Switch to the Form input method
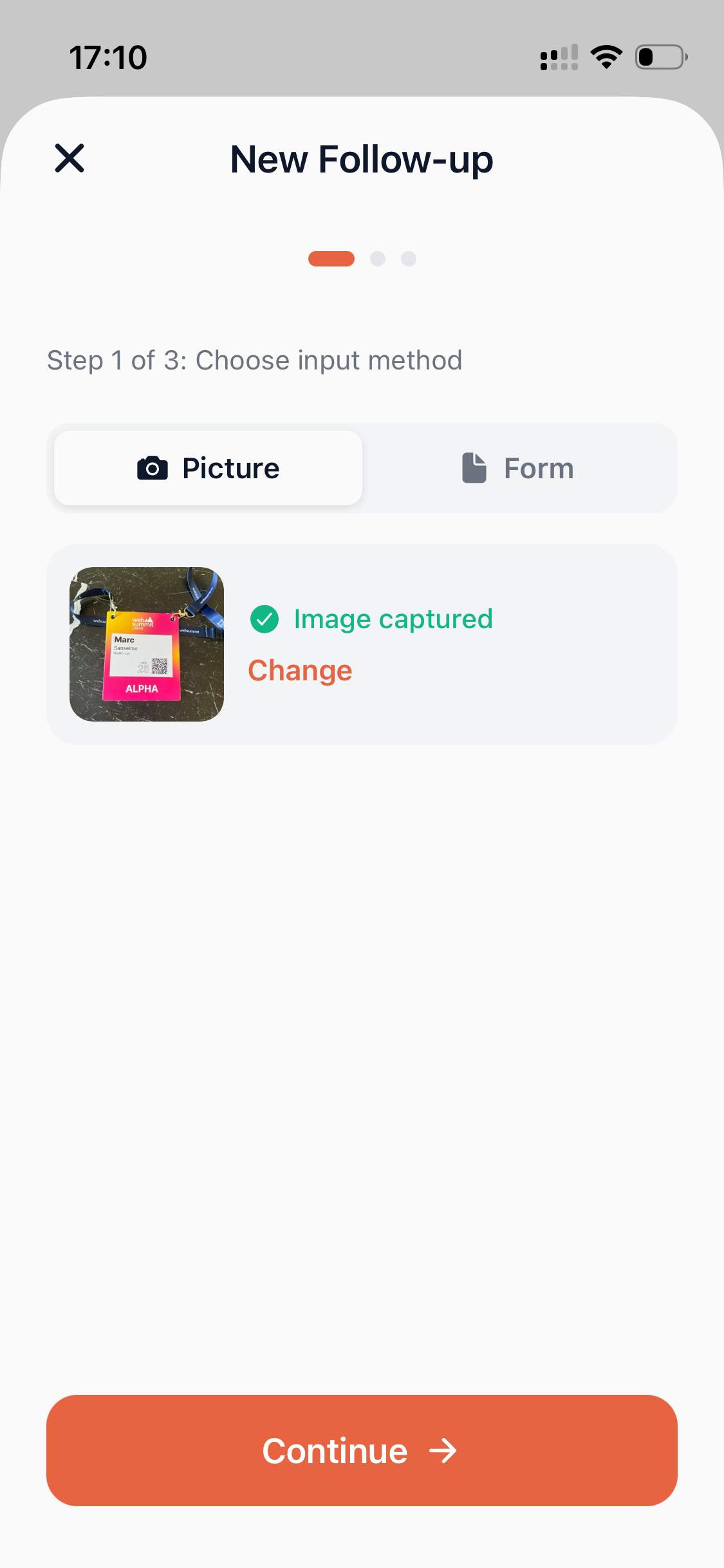 [x=518, y=468]
